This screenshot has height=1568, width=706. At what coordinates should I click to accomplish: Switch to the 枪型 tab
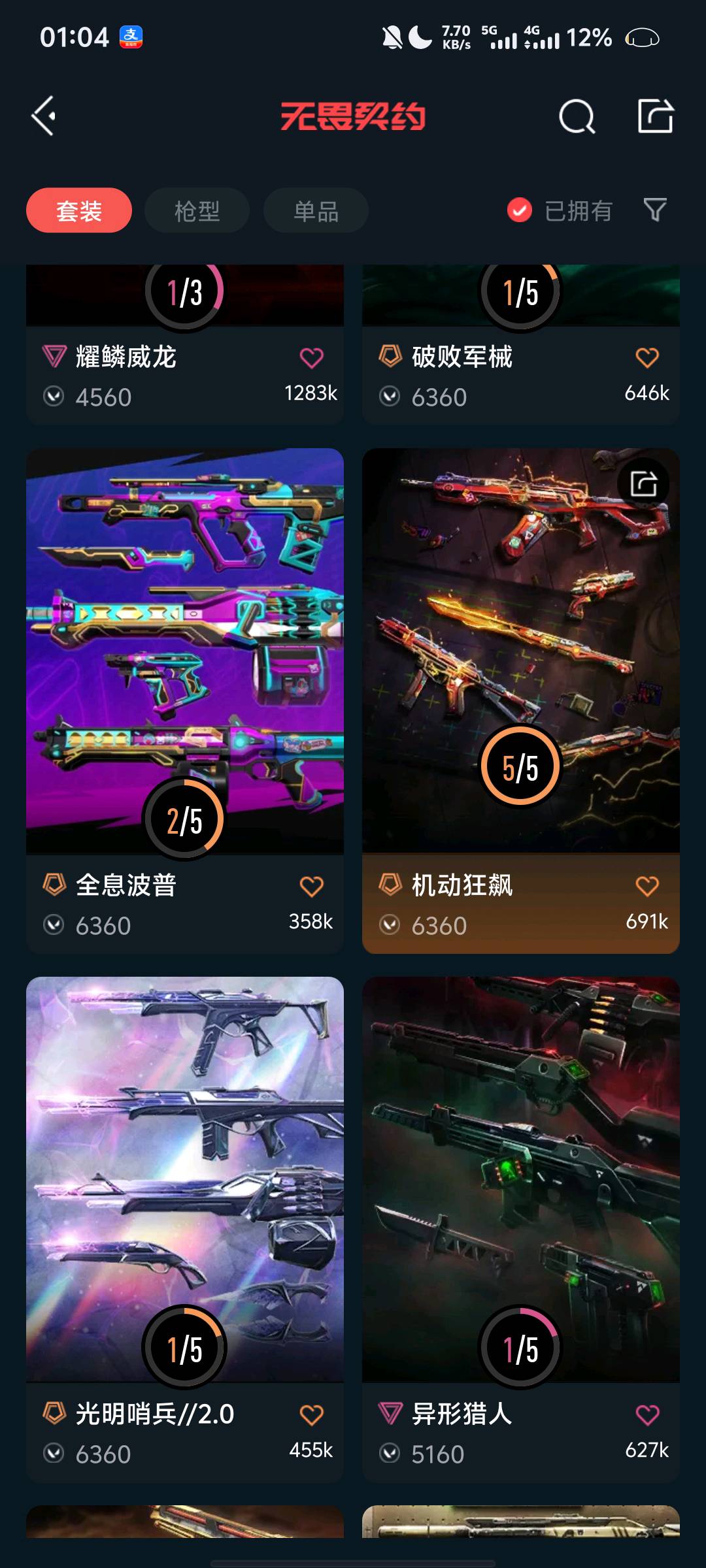pyautogui.click(x=197, y=210)
